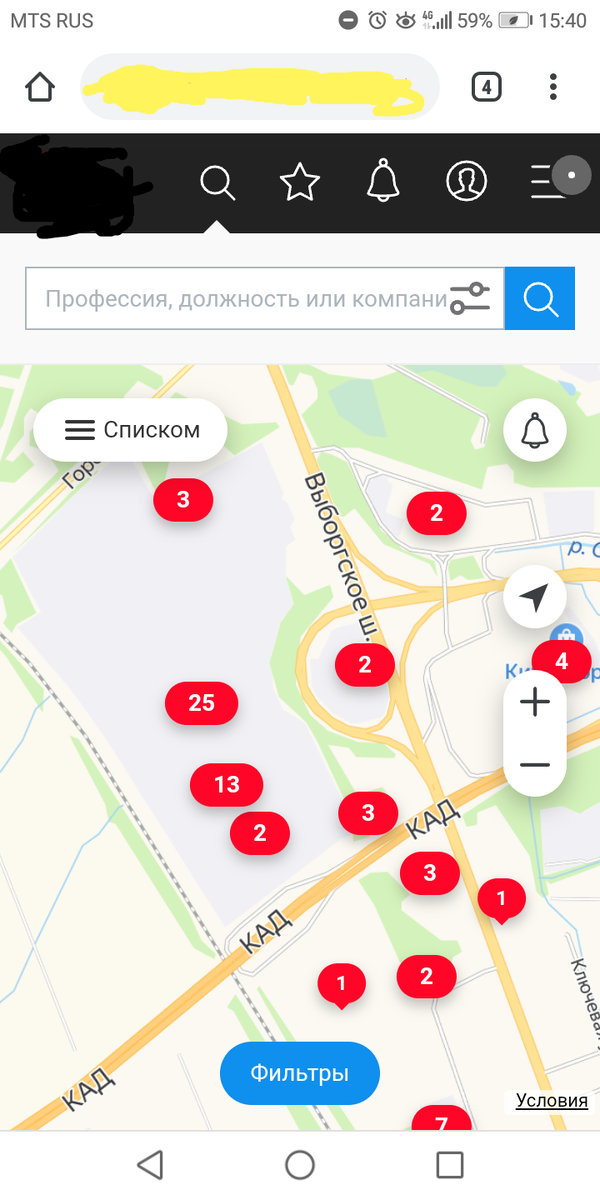
Task: Open the Условия link
Action: coord(552,1100)
